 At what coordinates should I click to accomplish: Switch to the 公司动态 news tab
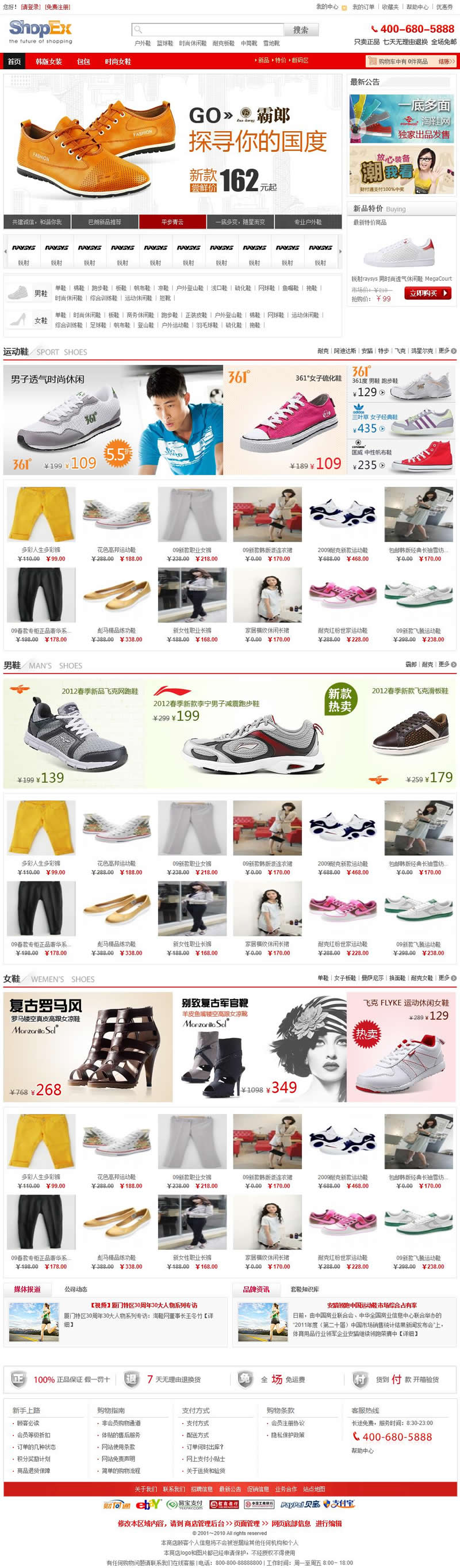click(76, 1290)
